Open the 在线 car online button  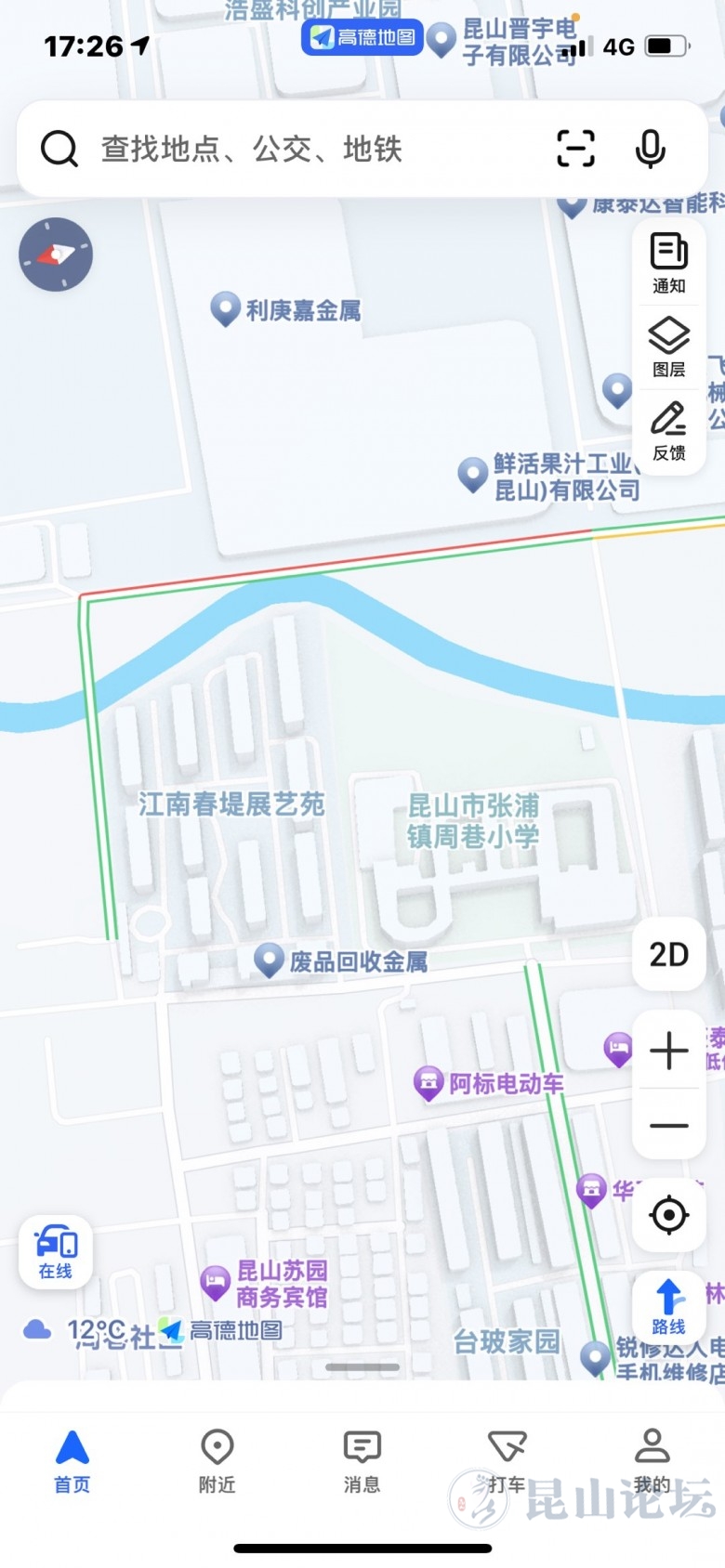(x=56, y=1251)
